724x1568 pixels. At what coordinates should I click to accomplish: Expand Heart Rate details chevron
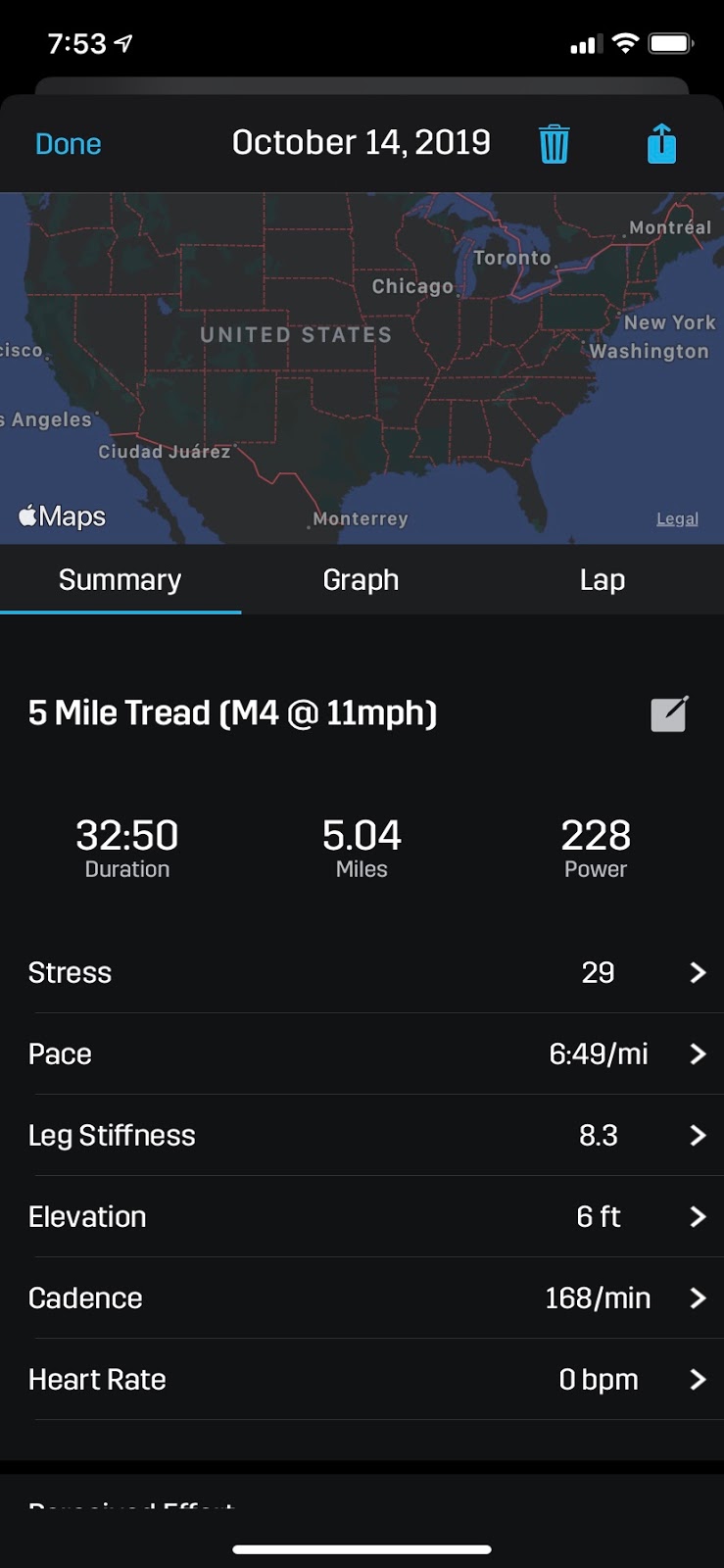point(699,1379)
